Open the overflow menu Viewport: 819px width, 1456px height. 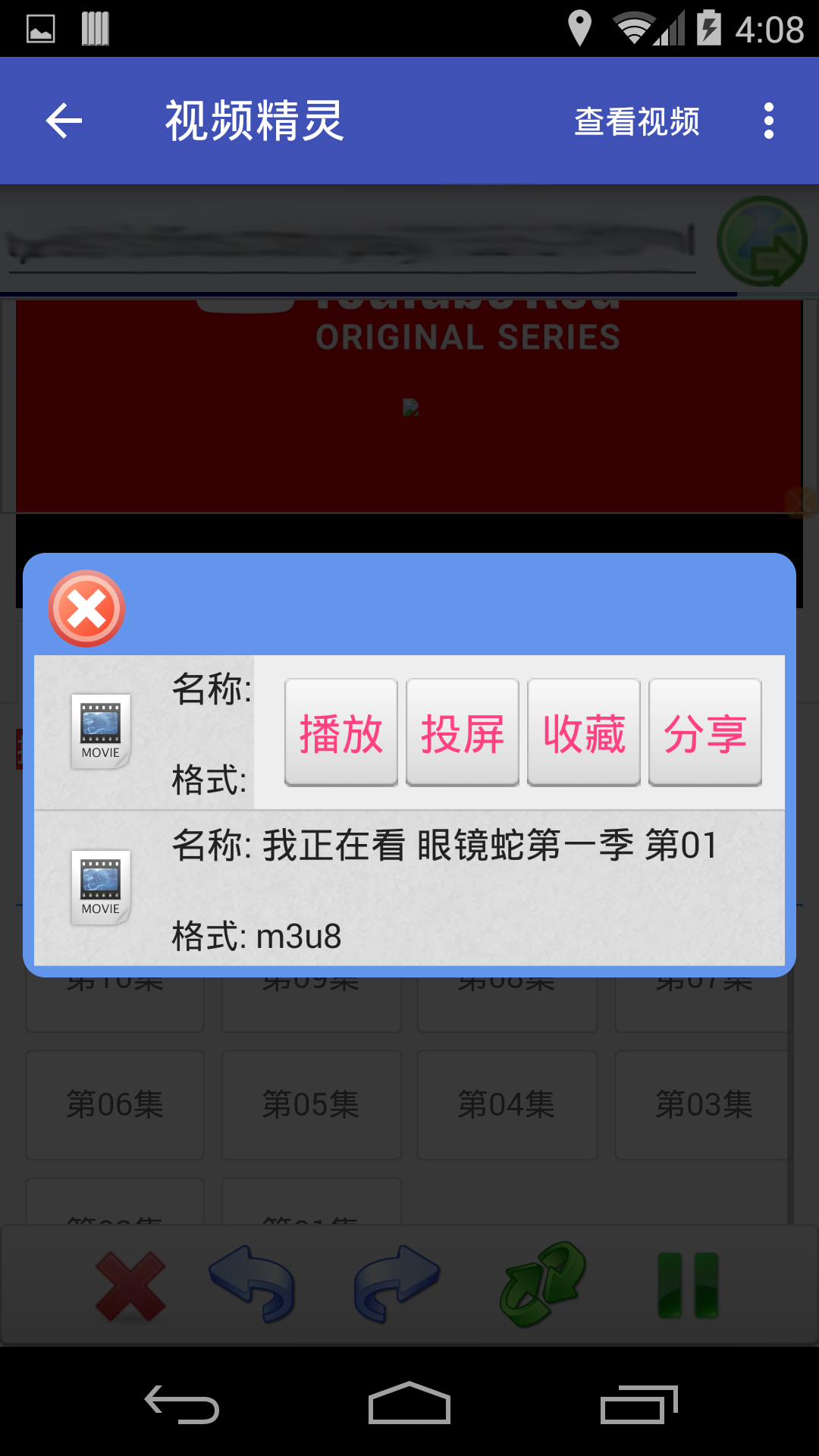[x=769, y=121]
